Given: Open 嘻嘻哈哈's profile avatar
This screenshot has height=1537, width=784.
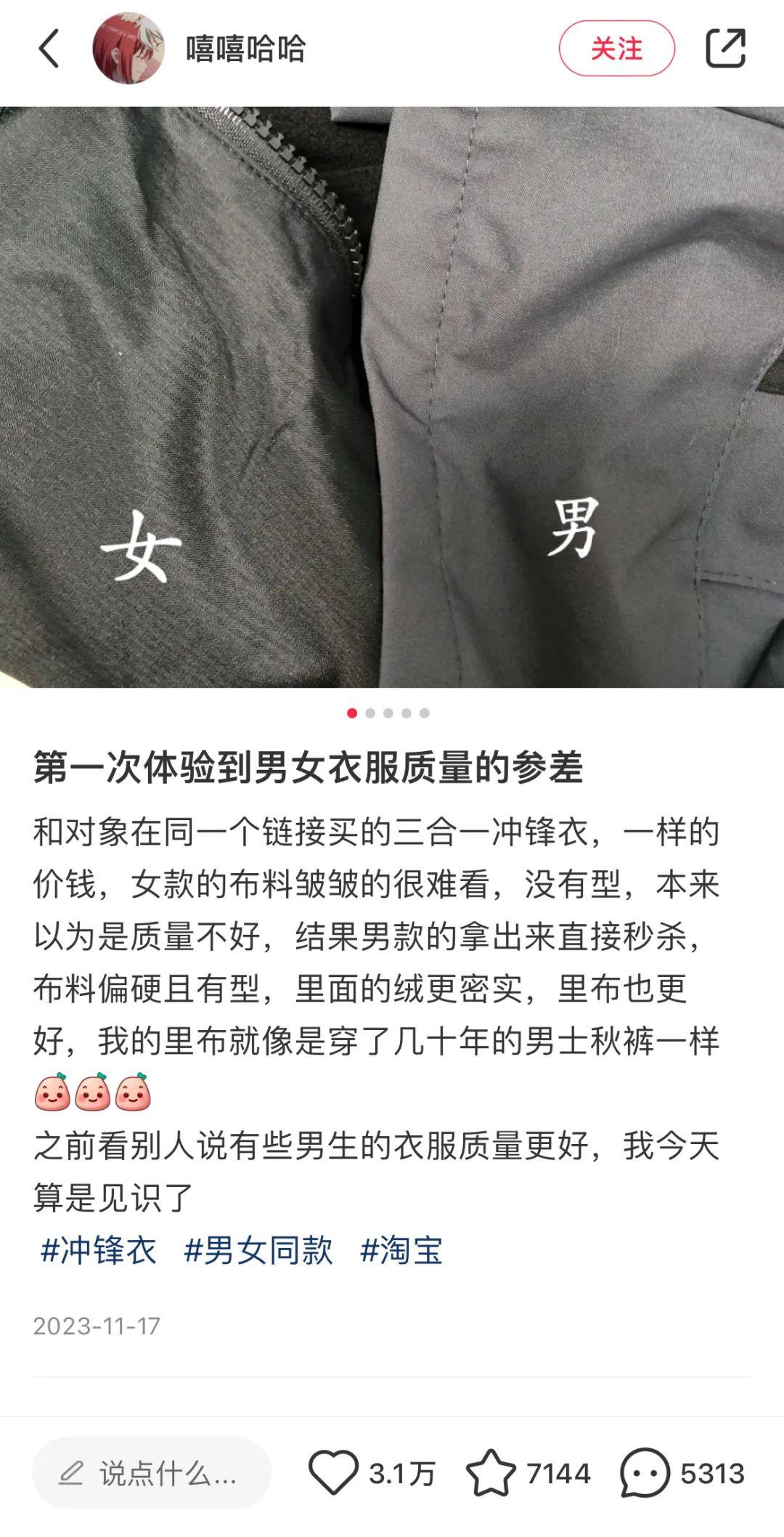Looking at the screenshot, I should click(x=128, y=49).
